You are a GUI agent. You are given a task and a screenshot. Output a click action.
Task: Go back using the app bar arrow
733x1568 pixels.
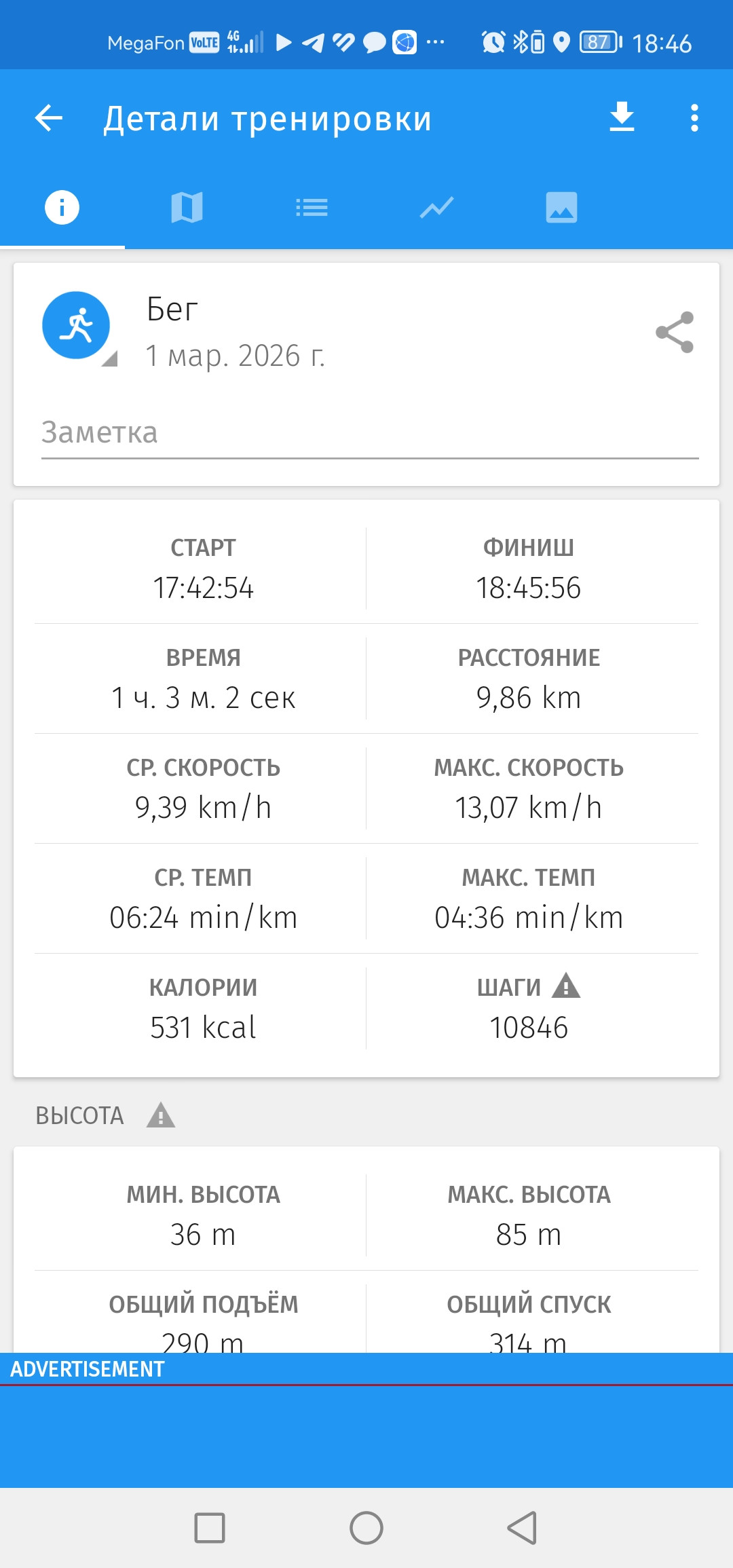tap(49, 118)
